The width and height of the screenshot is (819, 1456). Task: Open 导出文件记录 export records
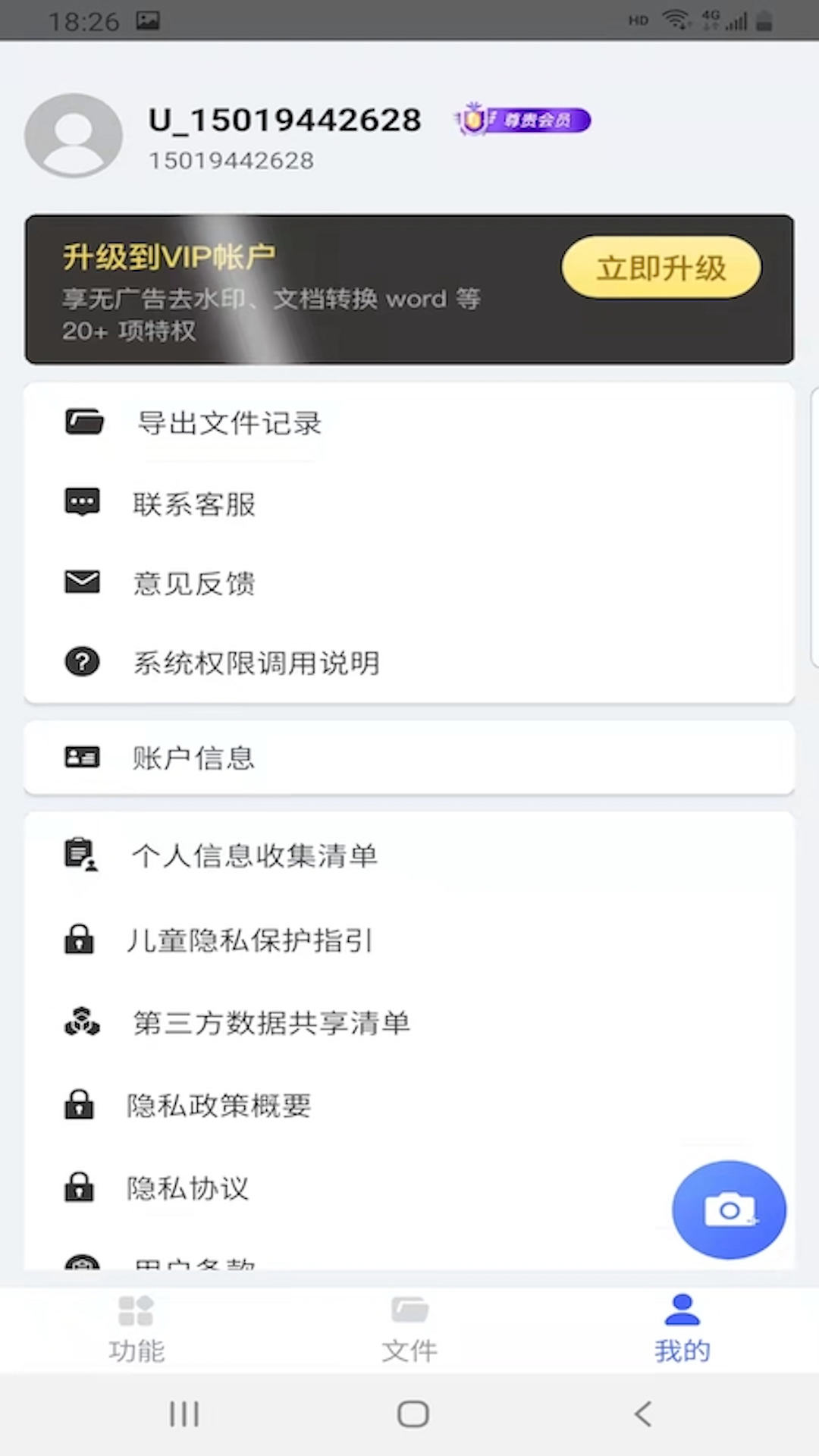click(229, 423)
